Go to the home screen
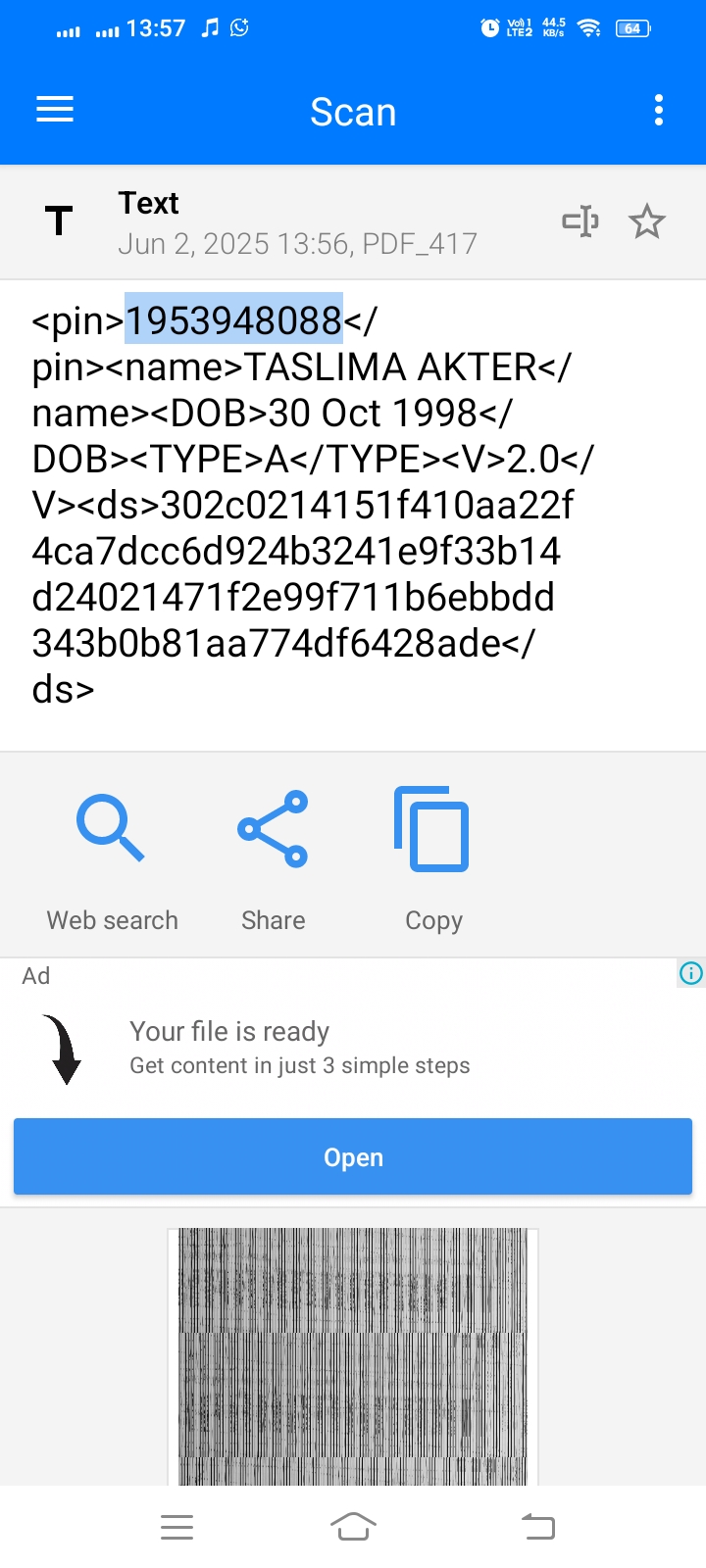The width and height of the screenshot is (706, 1568). [x=353, y=1527]
